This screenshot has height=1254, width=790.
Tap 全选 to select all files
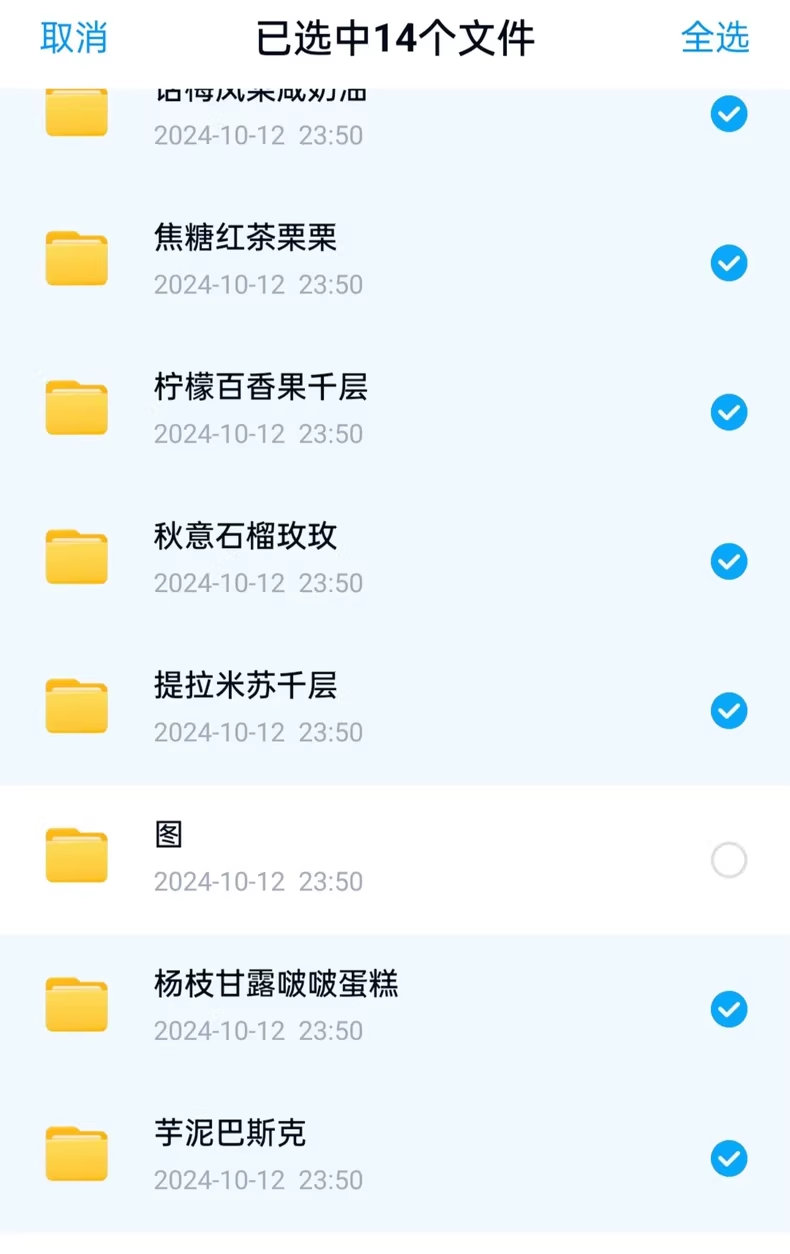[716, 38]
